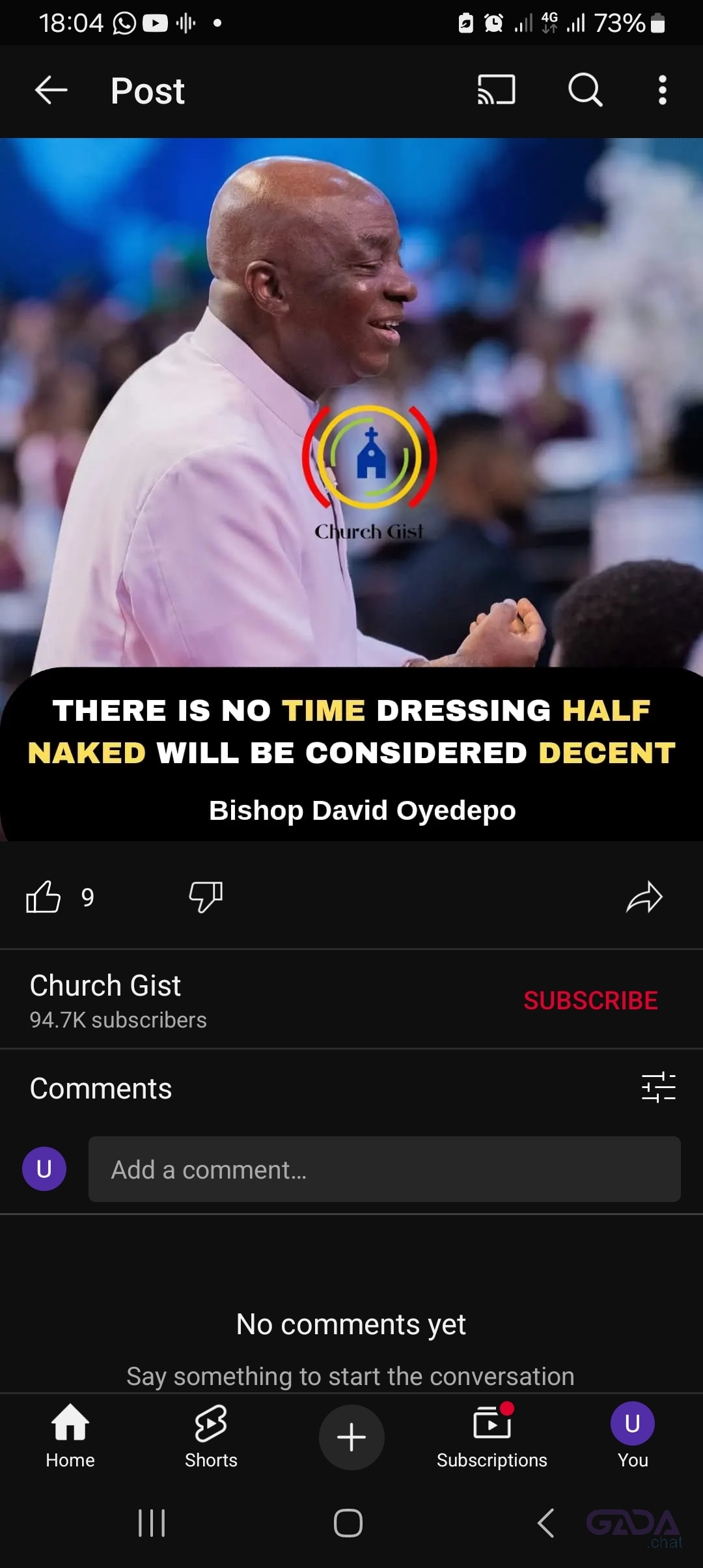This screenshot has width=703, height=1568.
Task: Share this post
Action: click(x=644, y=897)
